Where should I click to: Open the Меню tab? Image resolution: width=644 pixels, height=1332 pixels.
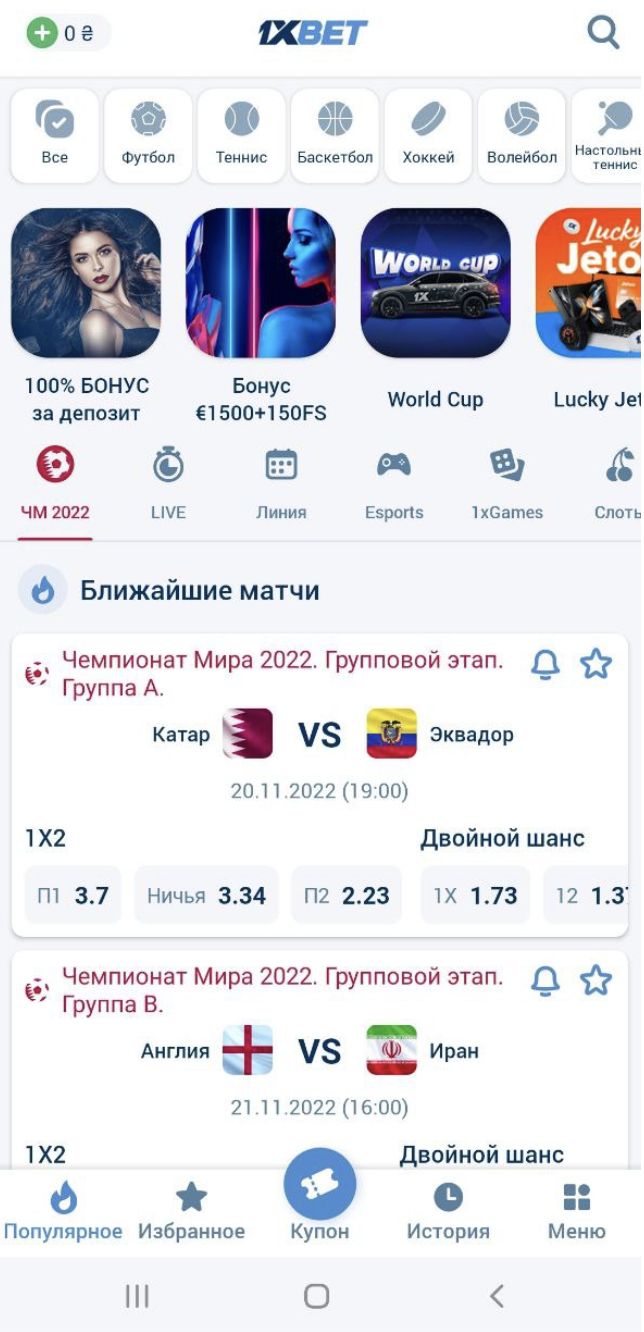point(576,1210)
